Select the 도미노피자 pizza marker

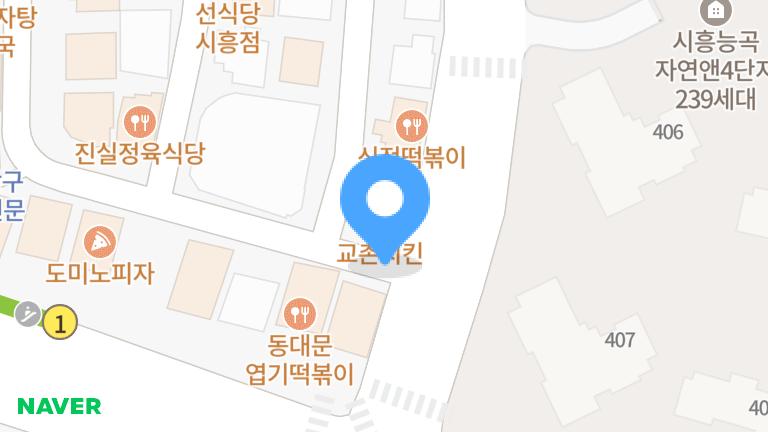click(x=99, y=241)
